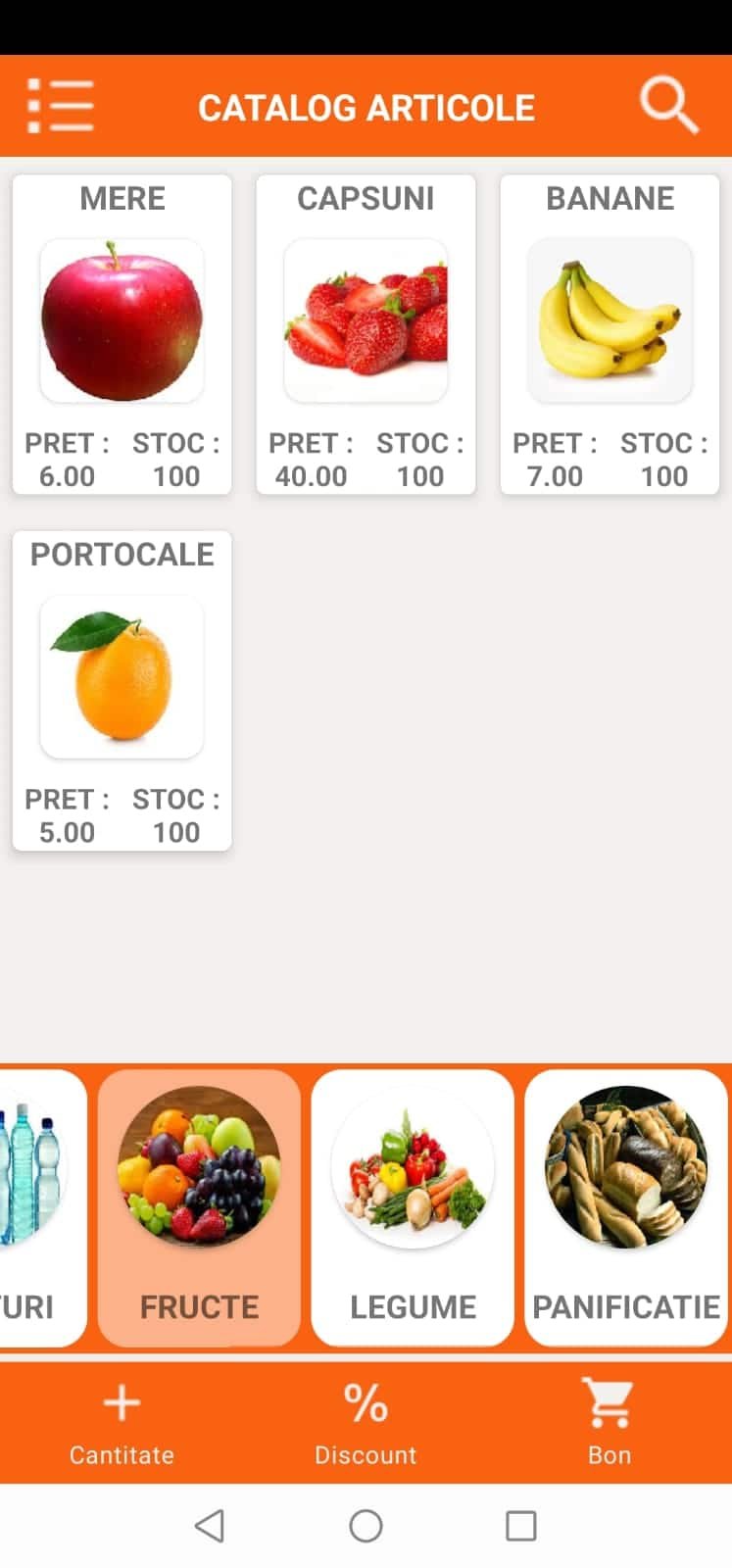
Task: Click the orange image on PORTOCALE card
Action: (122, 677)
